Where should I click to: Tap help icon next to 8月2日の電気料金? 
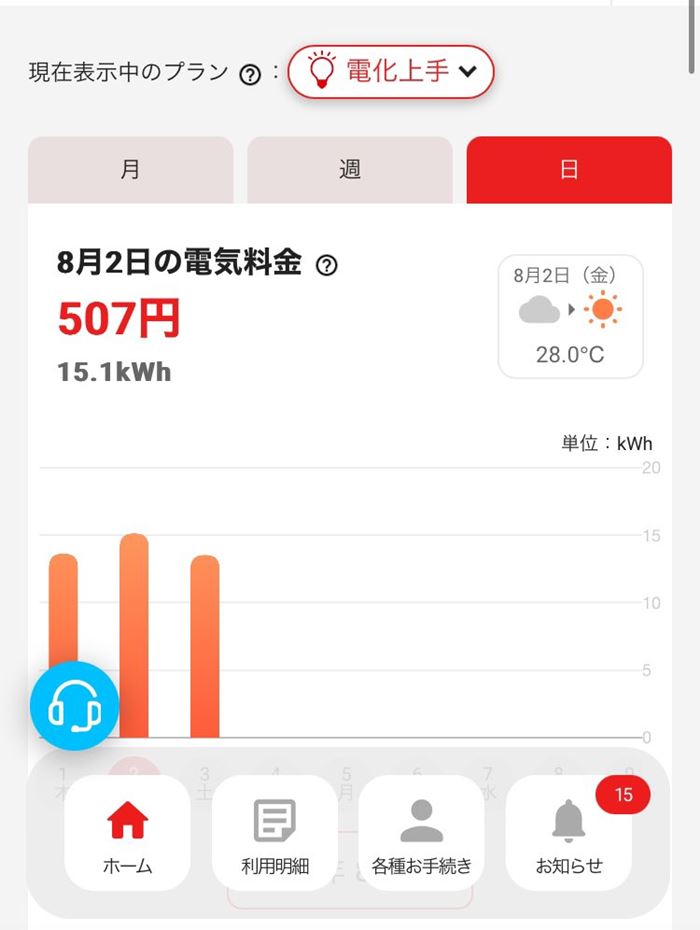point(326,265)
